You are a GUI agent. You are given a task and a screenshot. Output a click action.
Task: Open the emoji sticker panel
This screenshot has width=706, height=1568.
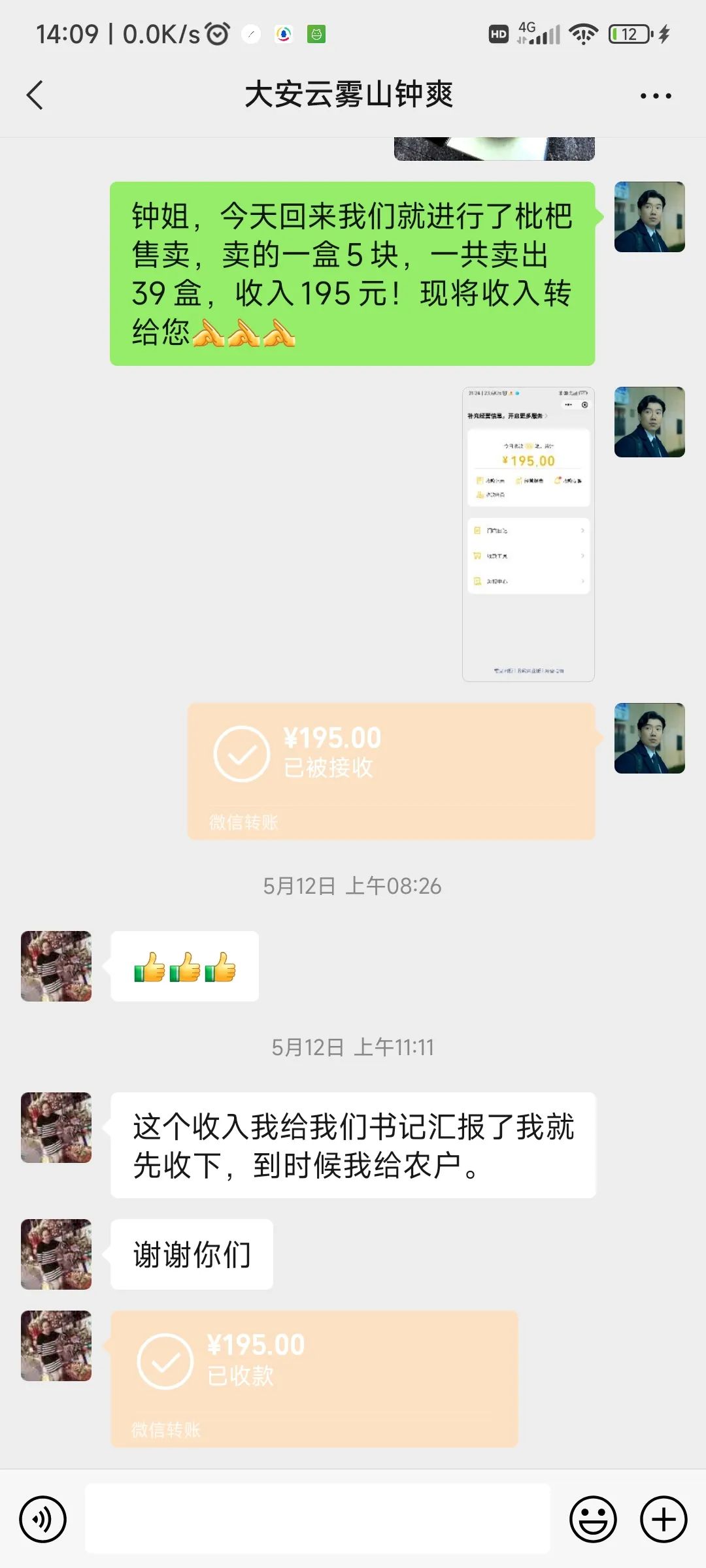[593, 1519]
